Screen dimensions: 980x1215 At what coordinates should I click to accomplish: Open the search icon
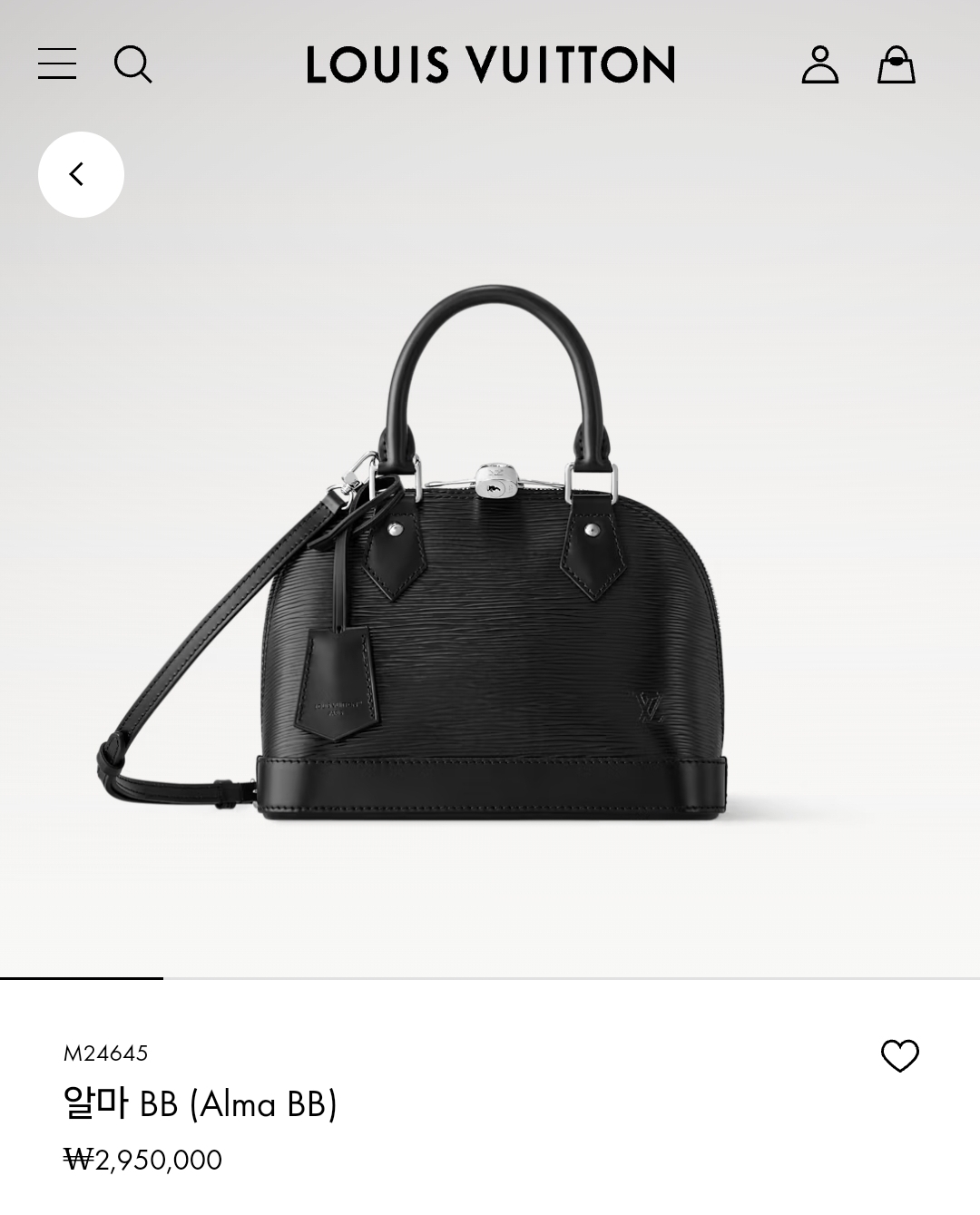(132, 64)
